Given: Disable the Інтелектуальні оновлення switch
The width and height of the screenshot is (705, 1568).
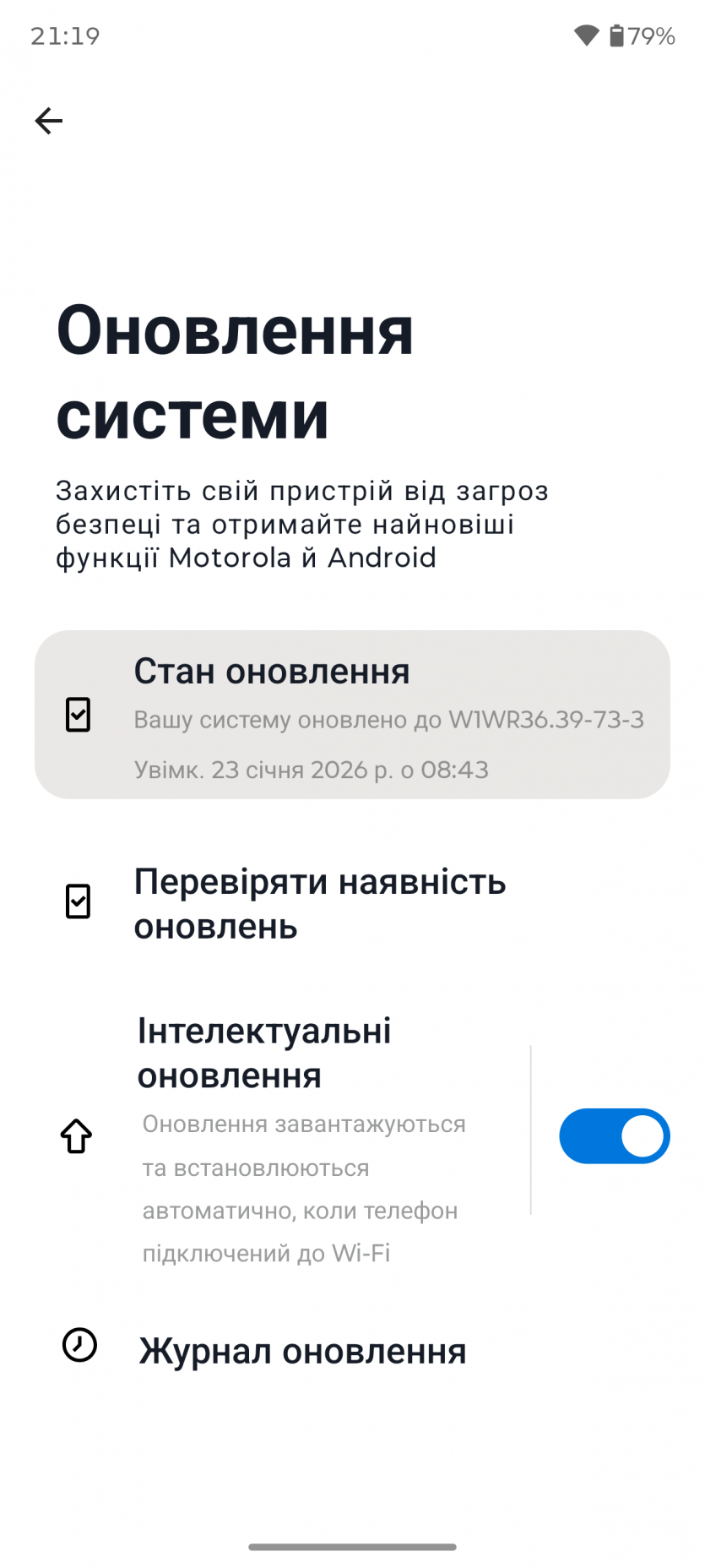Looking at the screenshot, I should click(x=614, y=1135).
